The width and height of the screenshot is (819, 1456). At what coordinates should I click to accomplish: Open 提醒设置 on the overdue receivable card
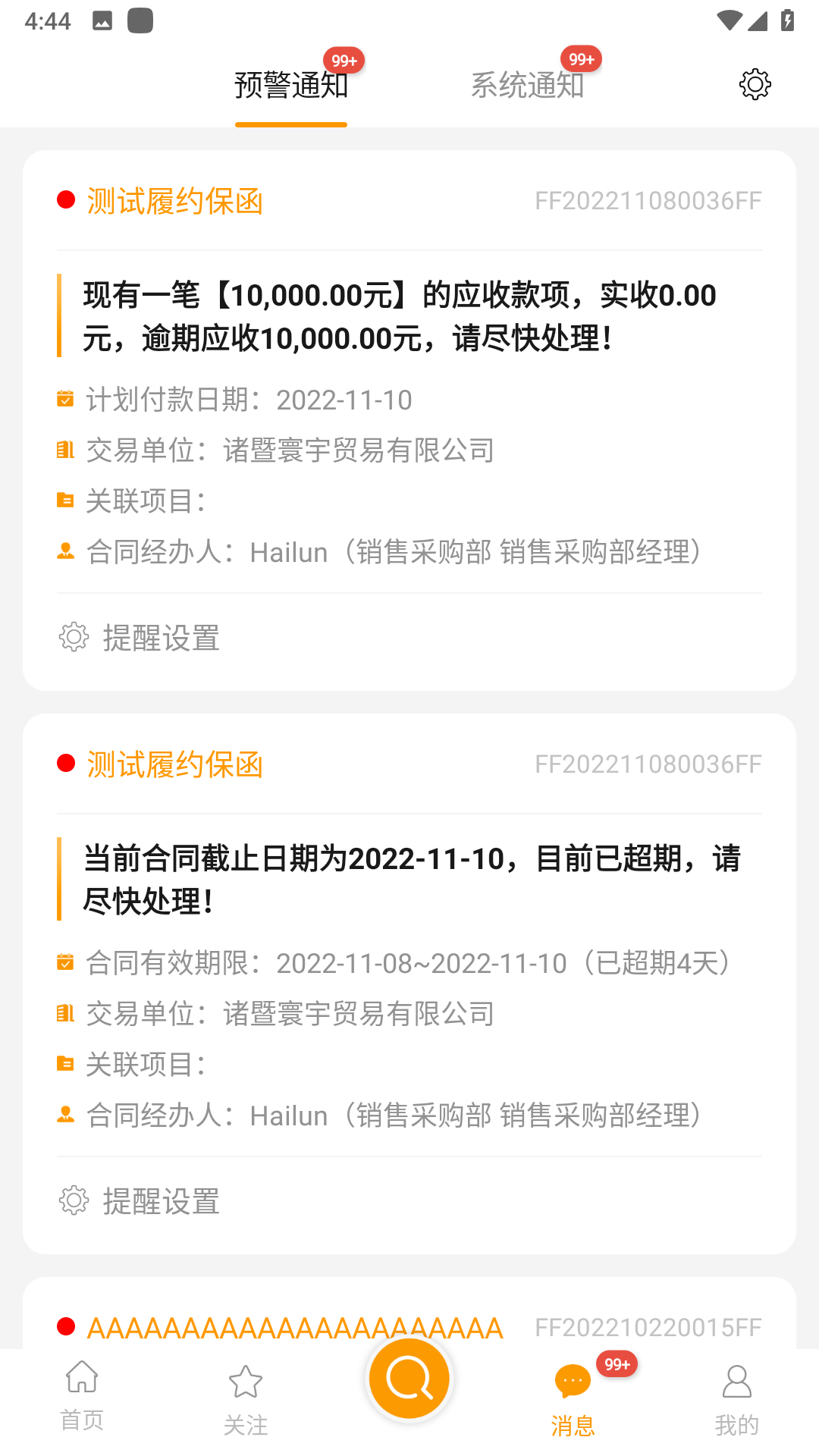(x=140, y=638)
